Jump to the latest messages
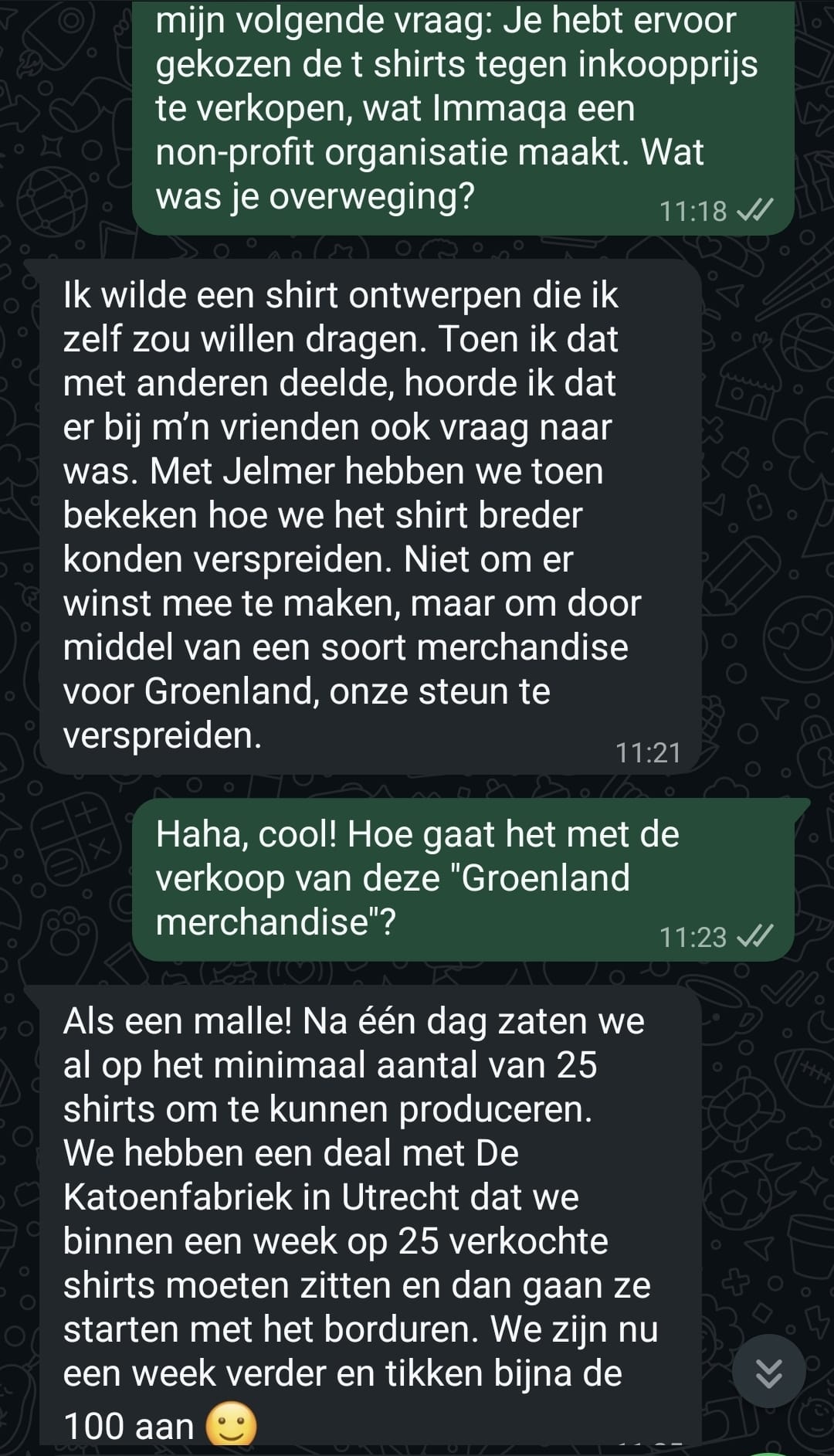 (x=768, y=1371)
